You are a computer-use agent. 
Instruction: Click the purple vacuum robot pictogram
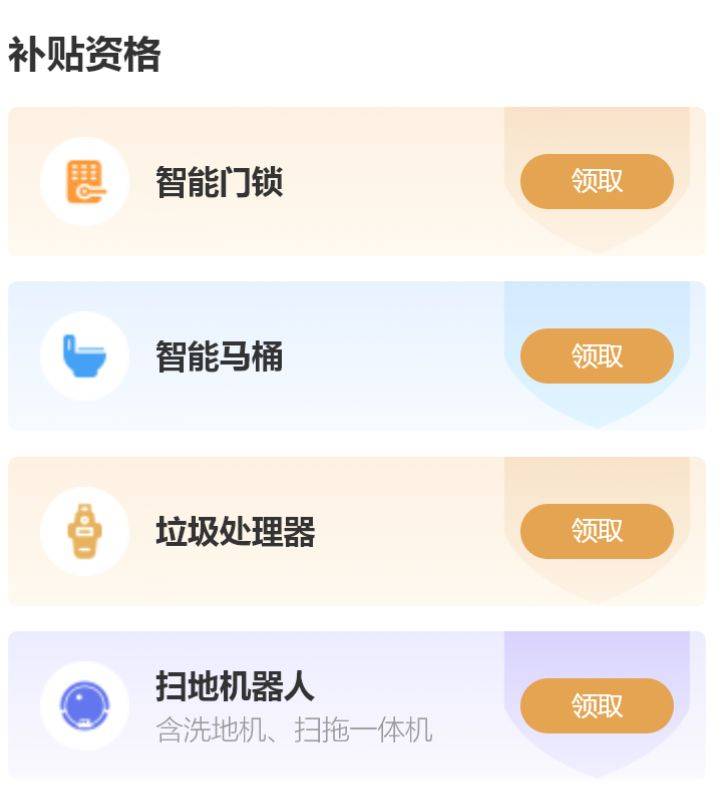pyautogui.click(x=85, y=705)
